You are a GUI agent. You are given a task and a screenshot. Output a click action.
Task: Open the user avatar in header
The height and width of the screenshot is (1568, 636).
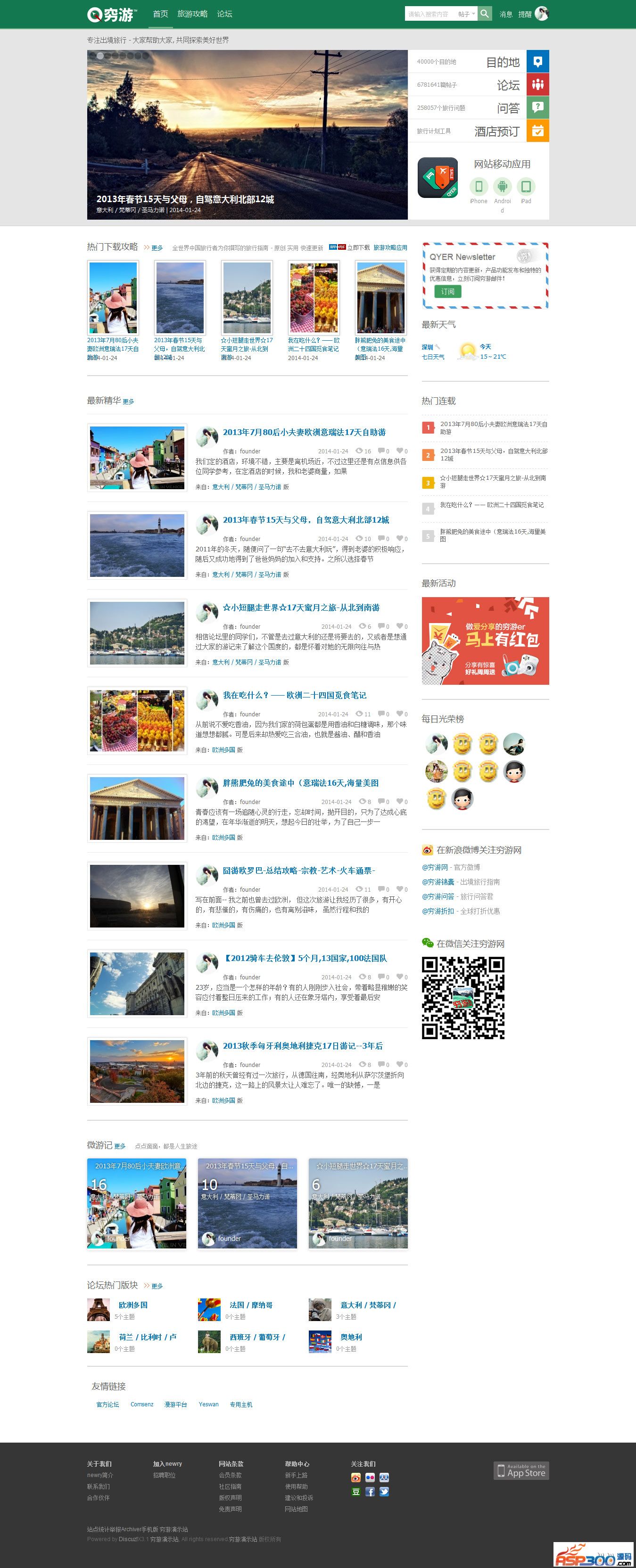click(542, 13)
